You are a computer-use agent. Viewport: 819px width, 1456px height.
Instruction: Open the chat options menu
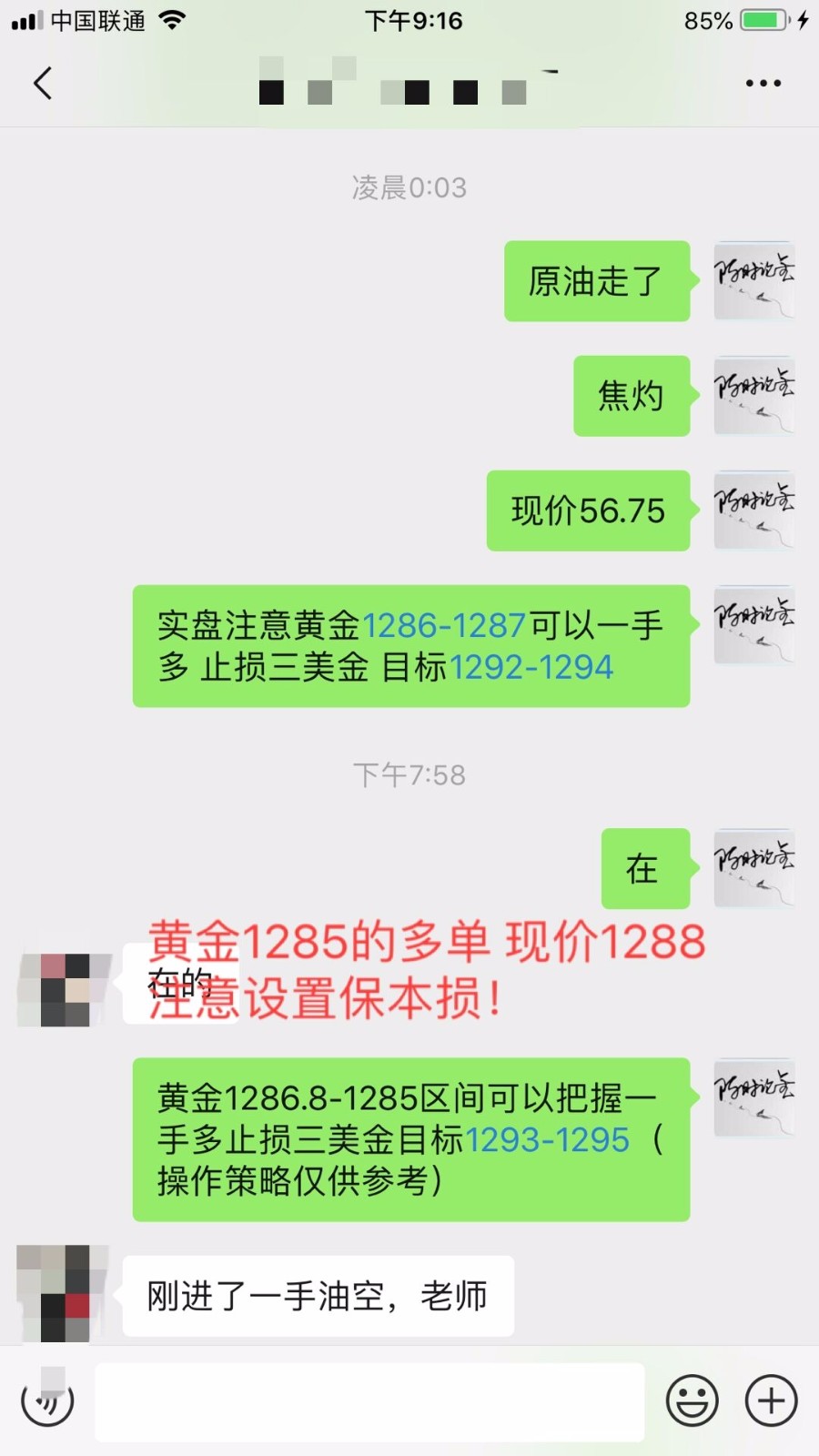763,83
